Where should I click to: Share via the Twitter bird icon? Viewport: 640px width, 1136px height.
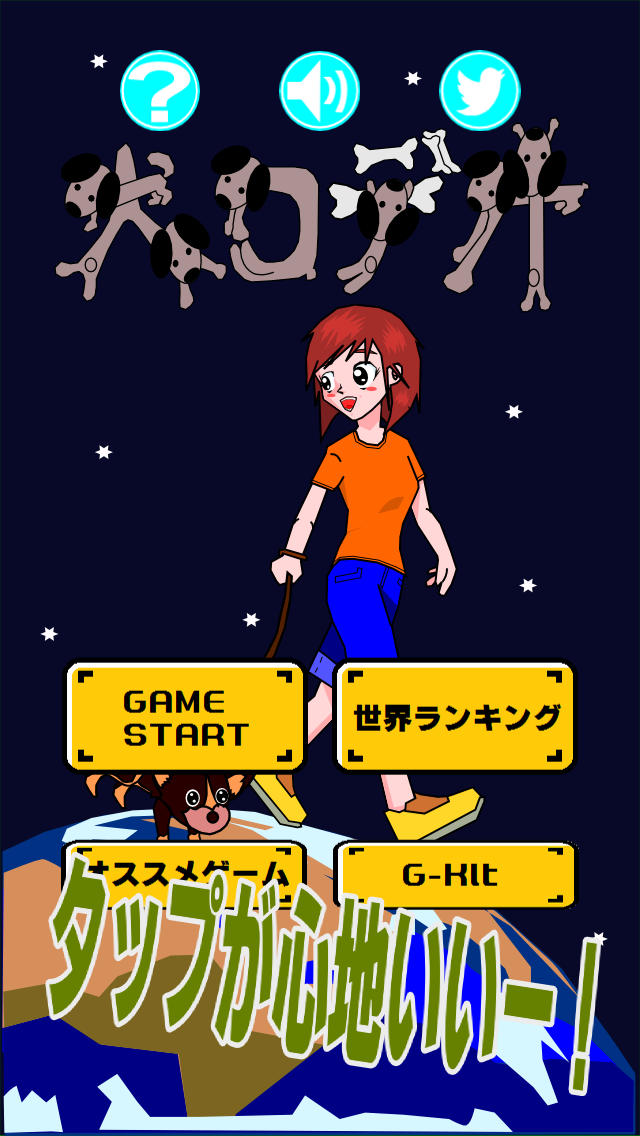click(x=480, y=91)
